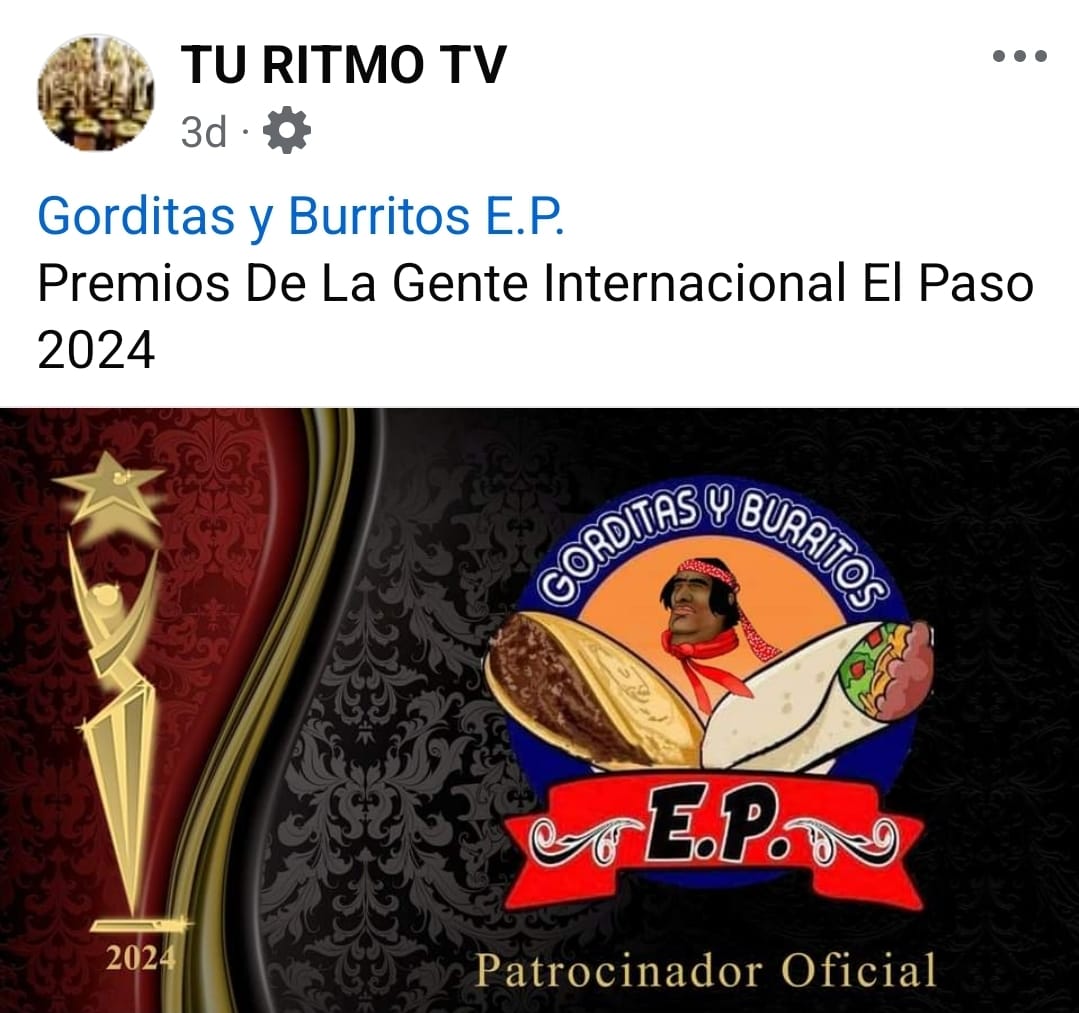Tap the post's audience settings gear

coord(287,131)
